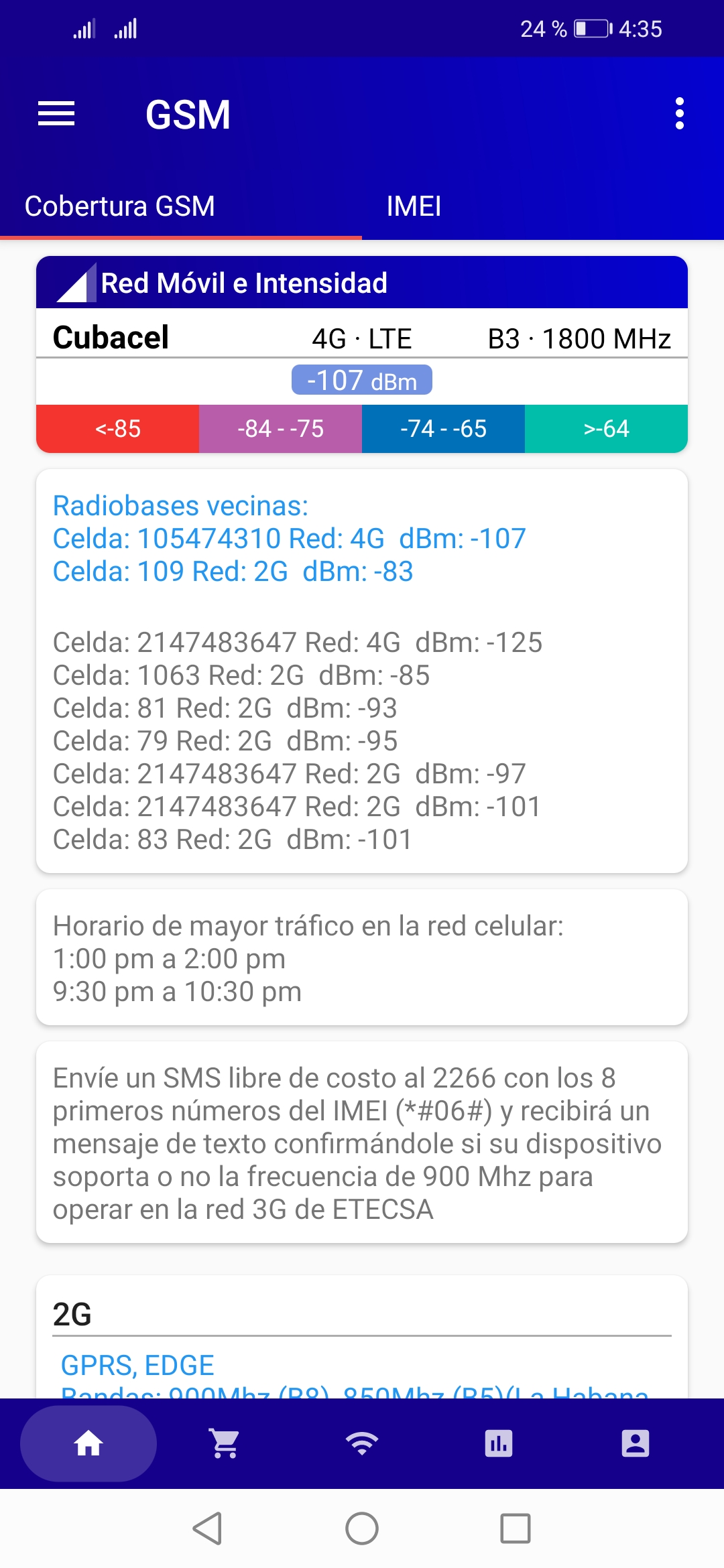
Task: Tap the system back button
Action: (x=208, y=1528)
